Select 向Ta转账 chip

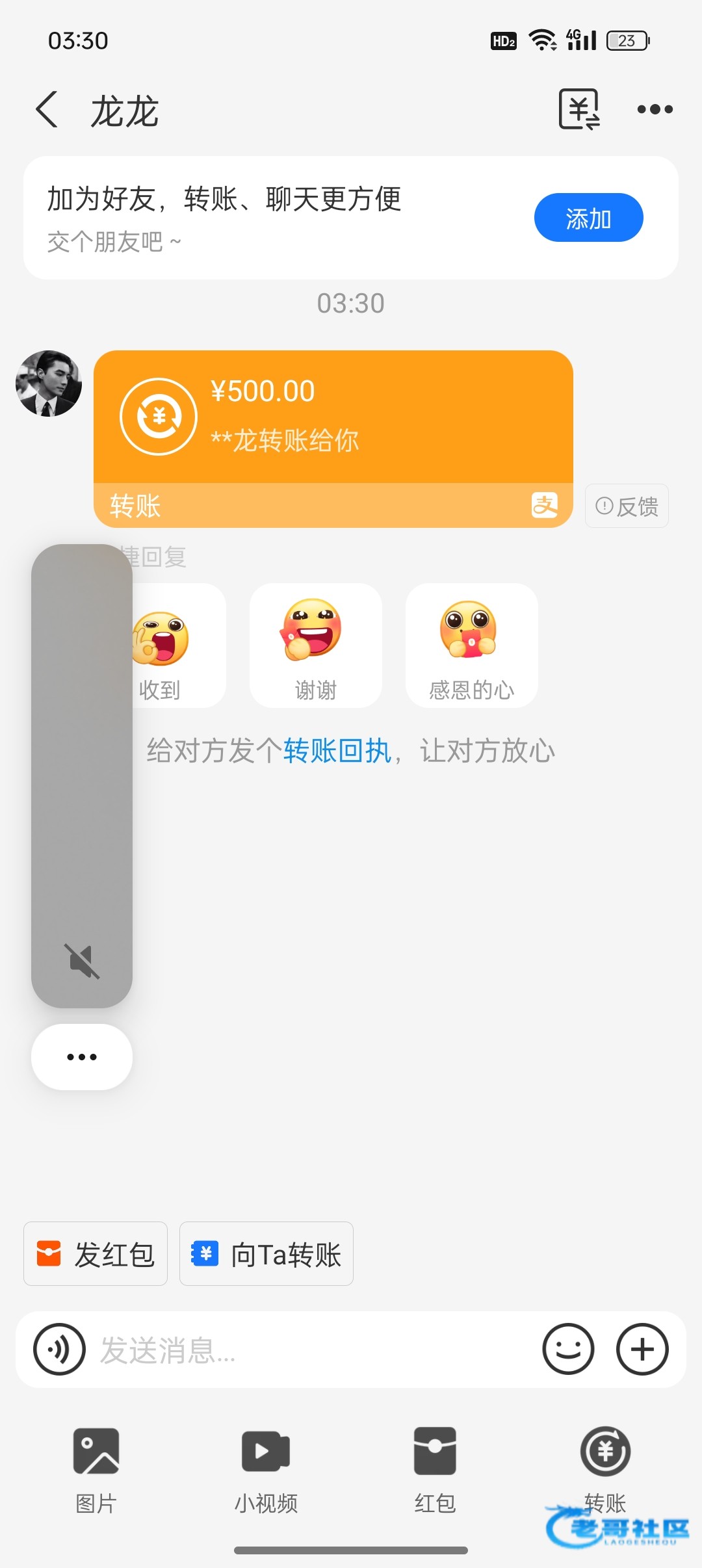tap(266, 1253)
